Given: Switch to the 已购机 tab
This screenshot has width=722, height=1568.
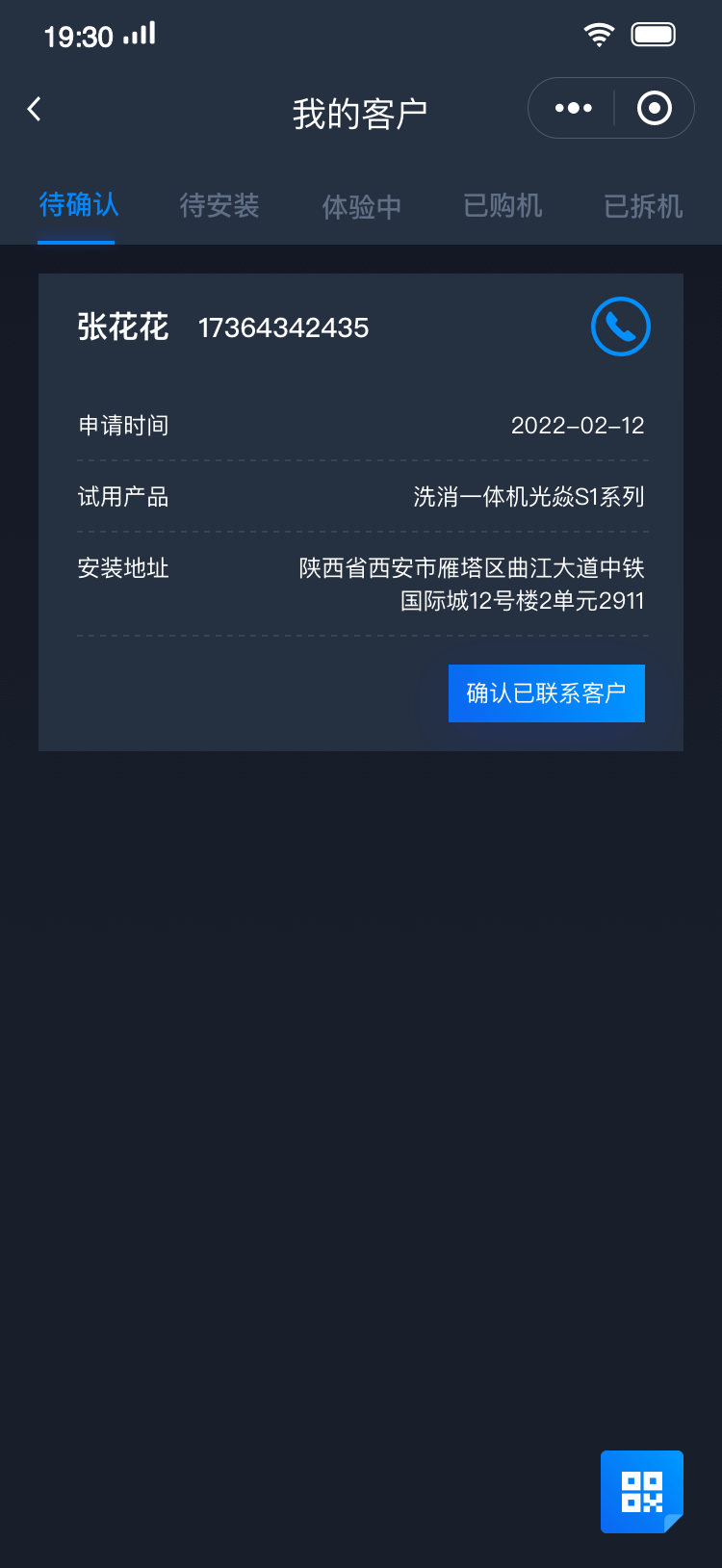Looking at the screenshot, I should pos(503,205).
